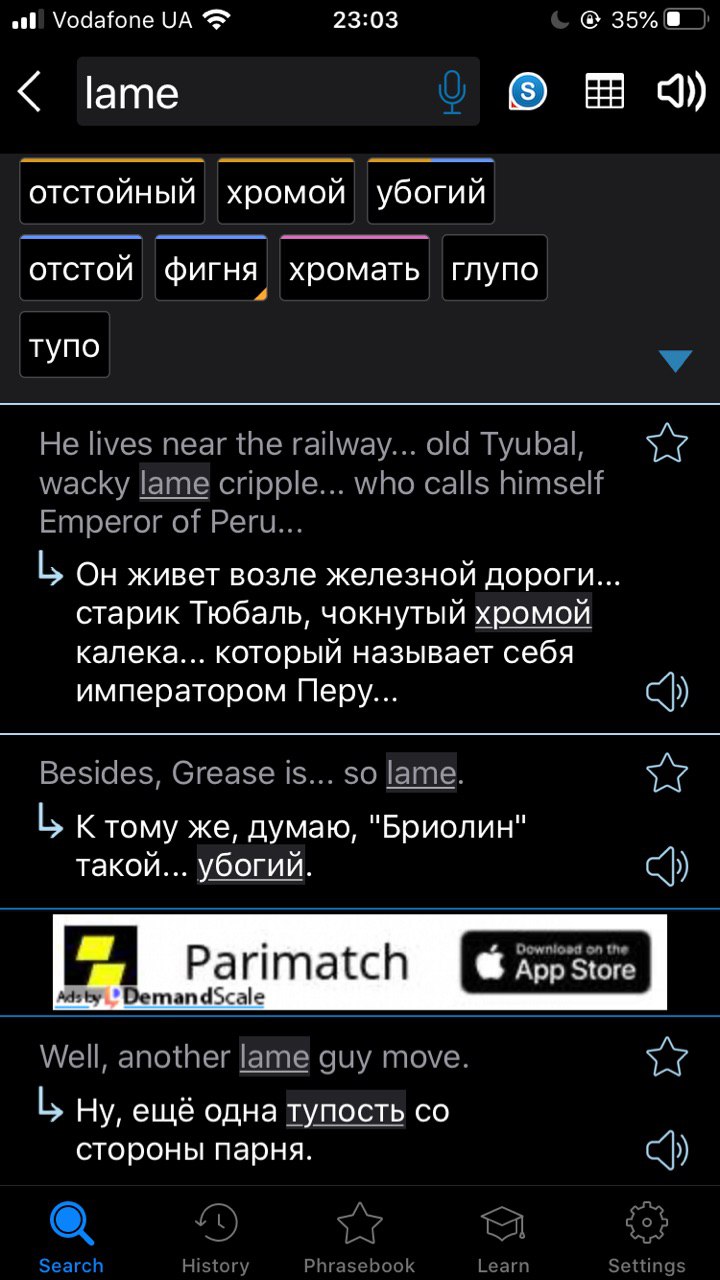Viewport: 720px width, 1280px height.
Task: Switch to the History tab
Action: pos(215,1238)
